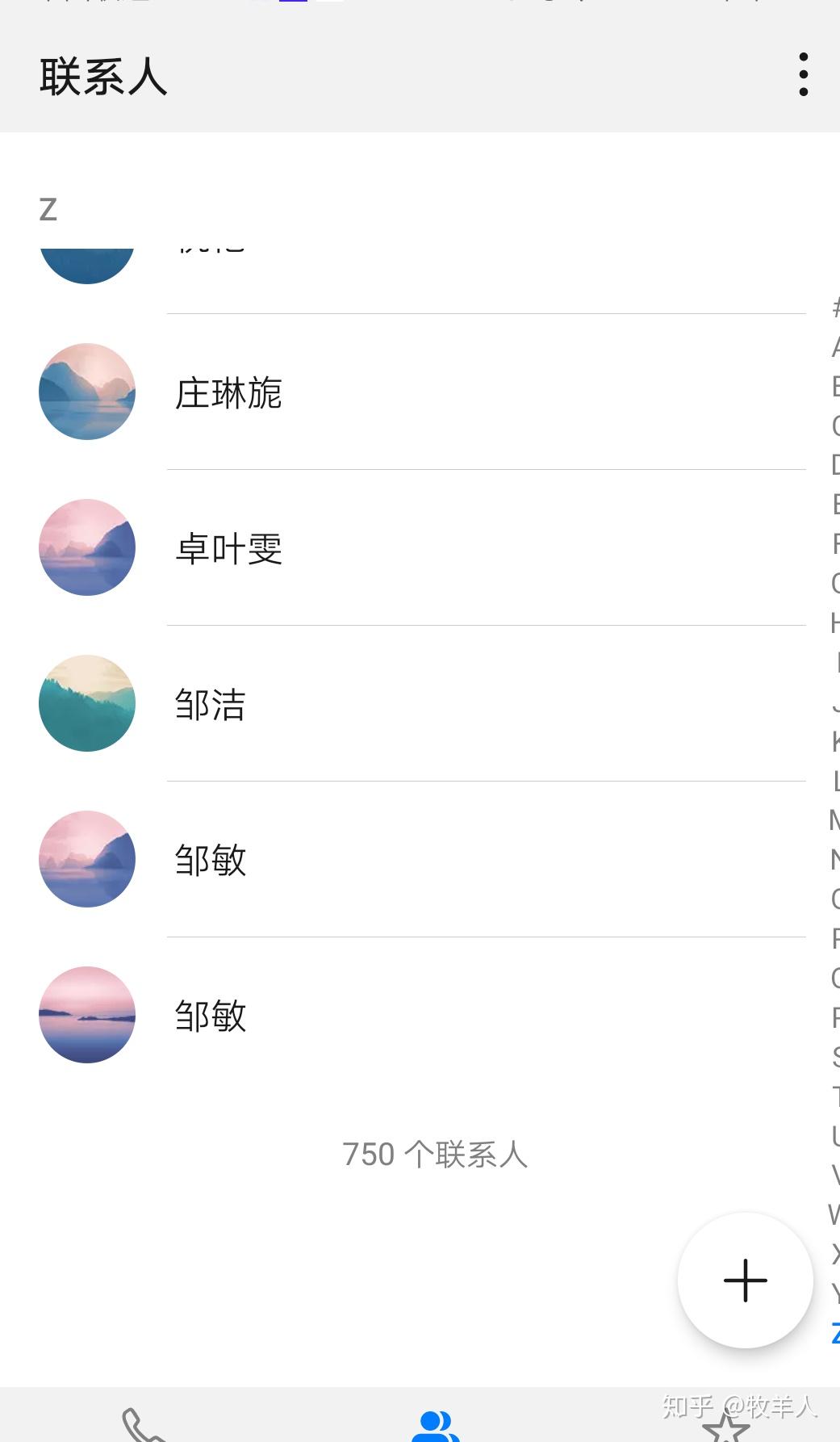840x1442 pixels.
Task: Add a new contact with the plus button
Action: (x=745, y=1281)
